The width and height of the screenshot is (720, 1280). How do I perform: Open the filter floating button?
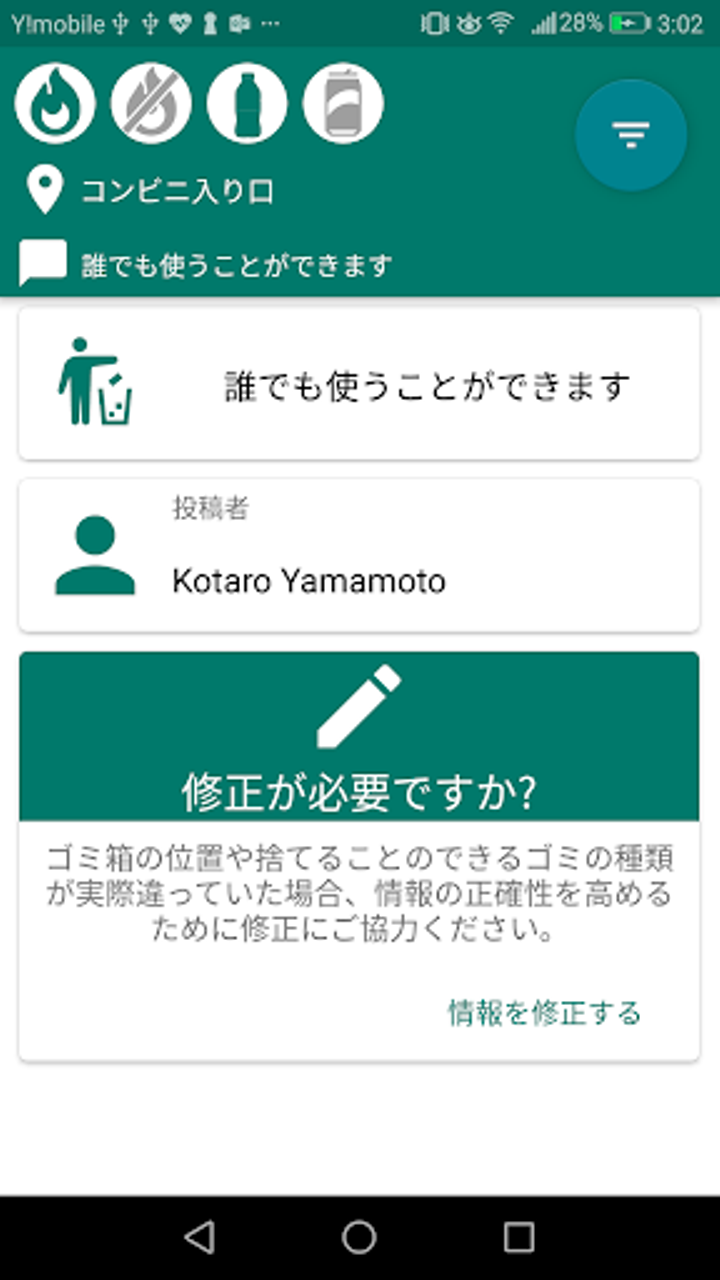click(x=631, y=135)
